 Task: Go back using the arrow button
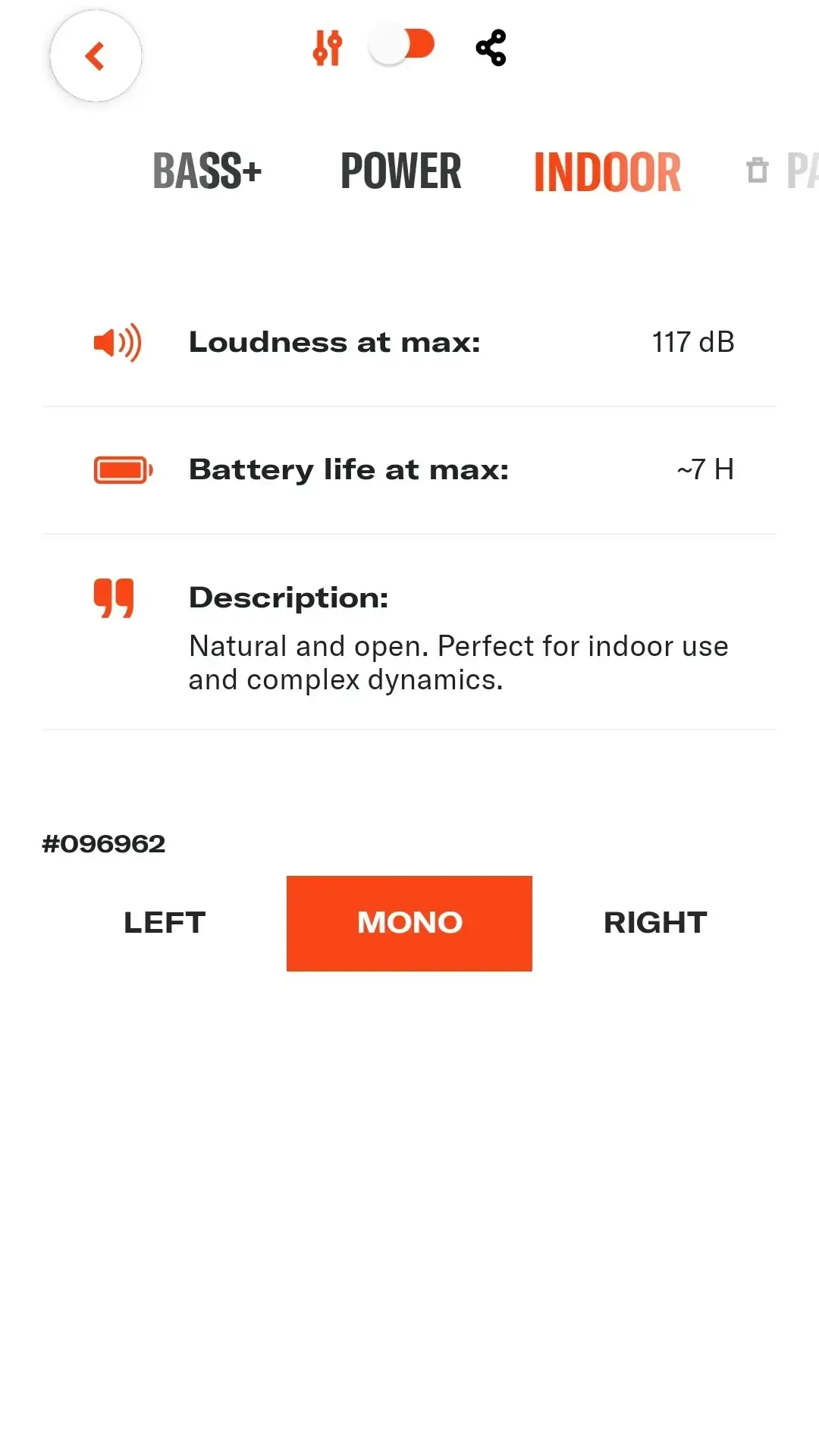pyautogui.click(x=96, y=56)
